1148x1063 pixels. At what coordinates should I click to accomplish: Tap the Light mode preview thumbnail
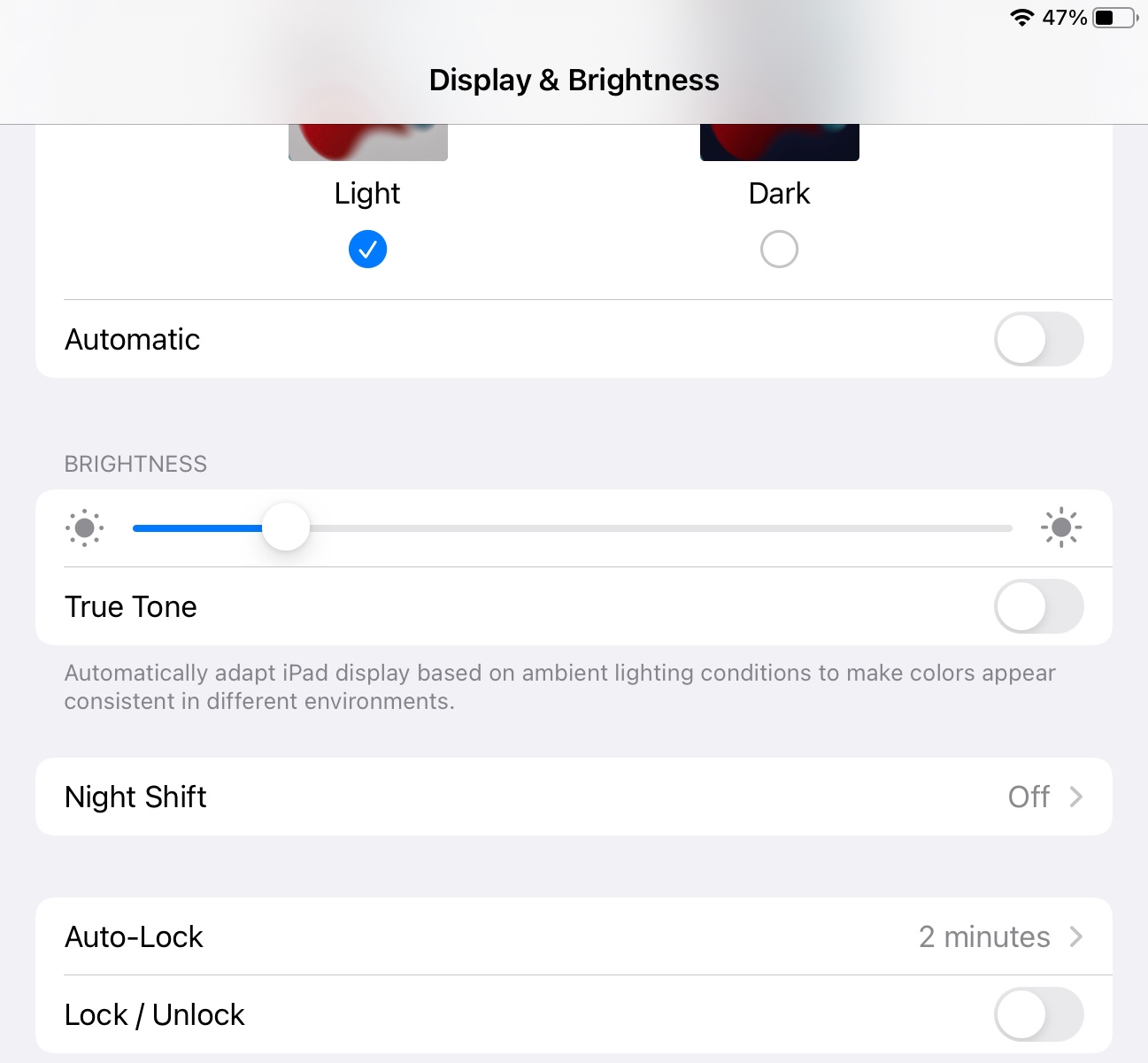tap(368, 143)
